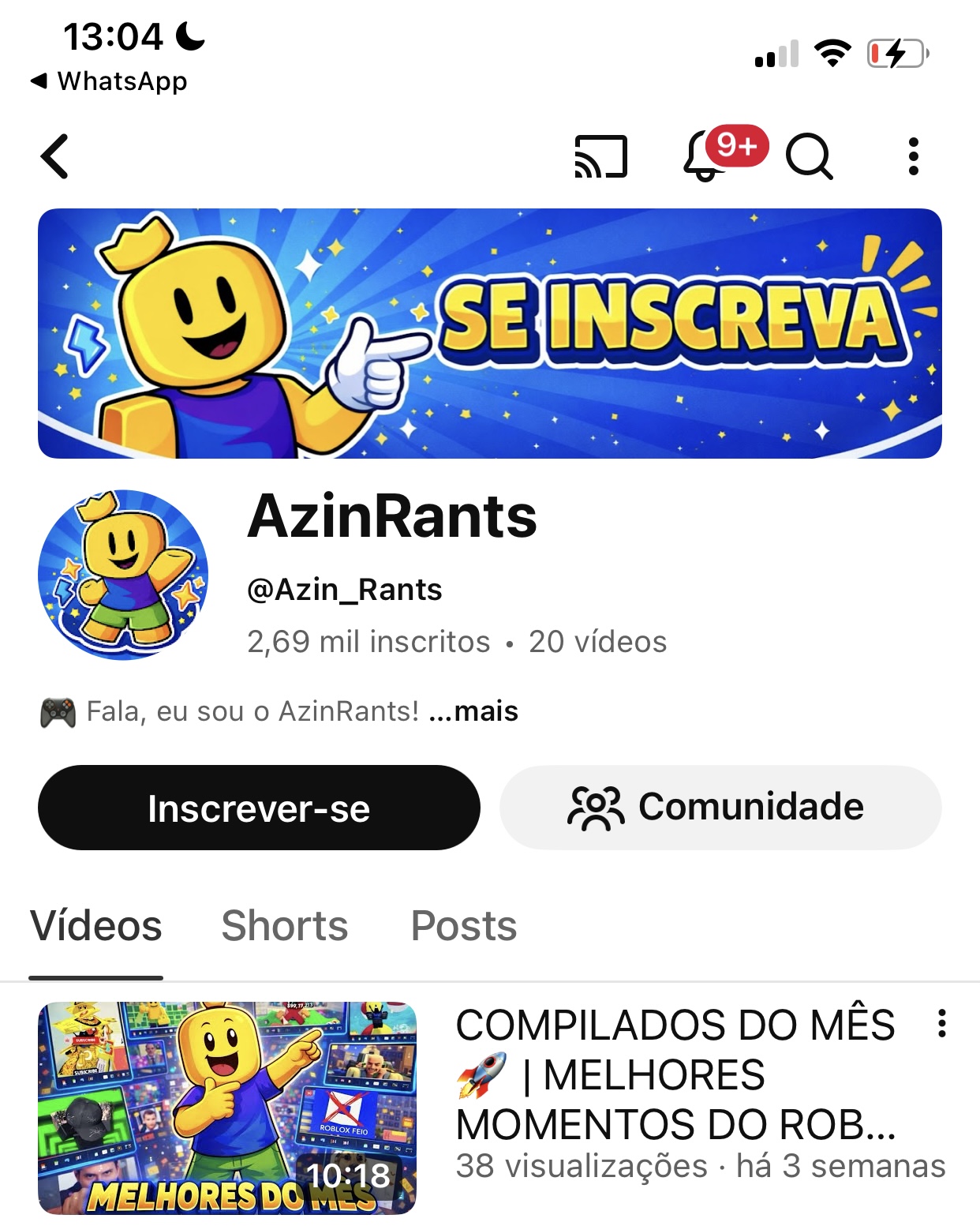Image resolution: width=980 pixels, height=1226 pixels.
Task: Play the COMPILADOS DO MÊS video
Action: point(227,1108)
